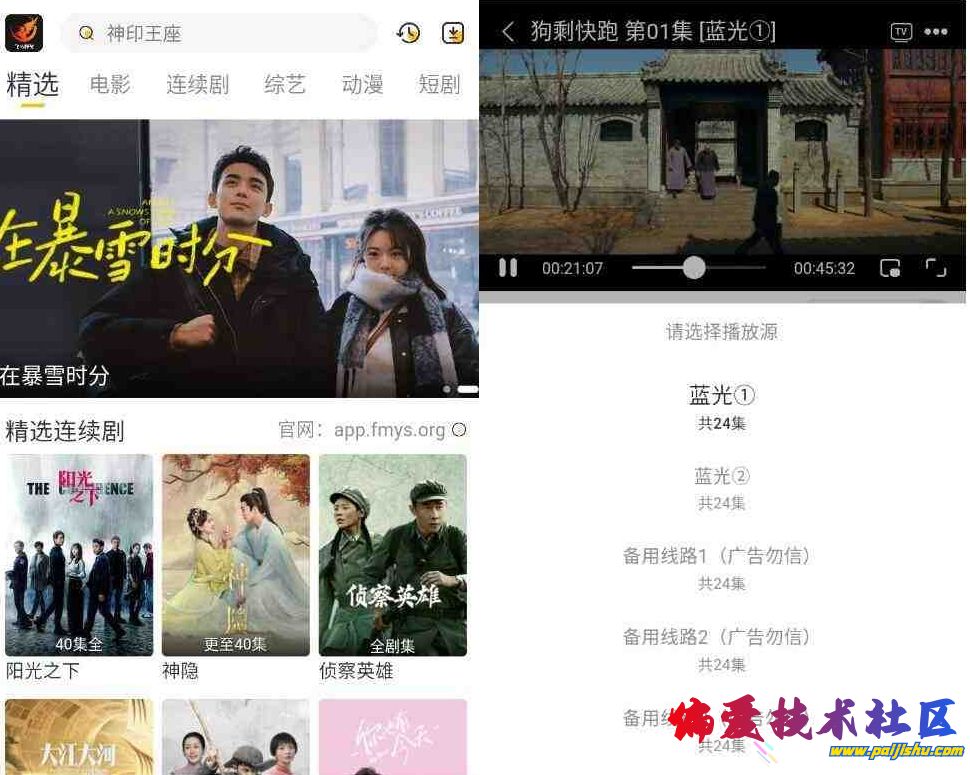Enter fullscreen video mode
The height and width of the screenshot is (775, 970).
pyautogui.click(x=935, y=268)
